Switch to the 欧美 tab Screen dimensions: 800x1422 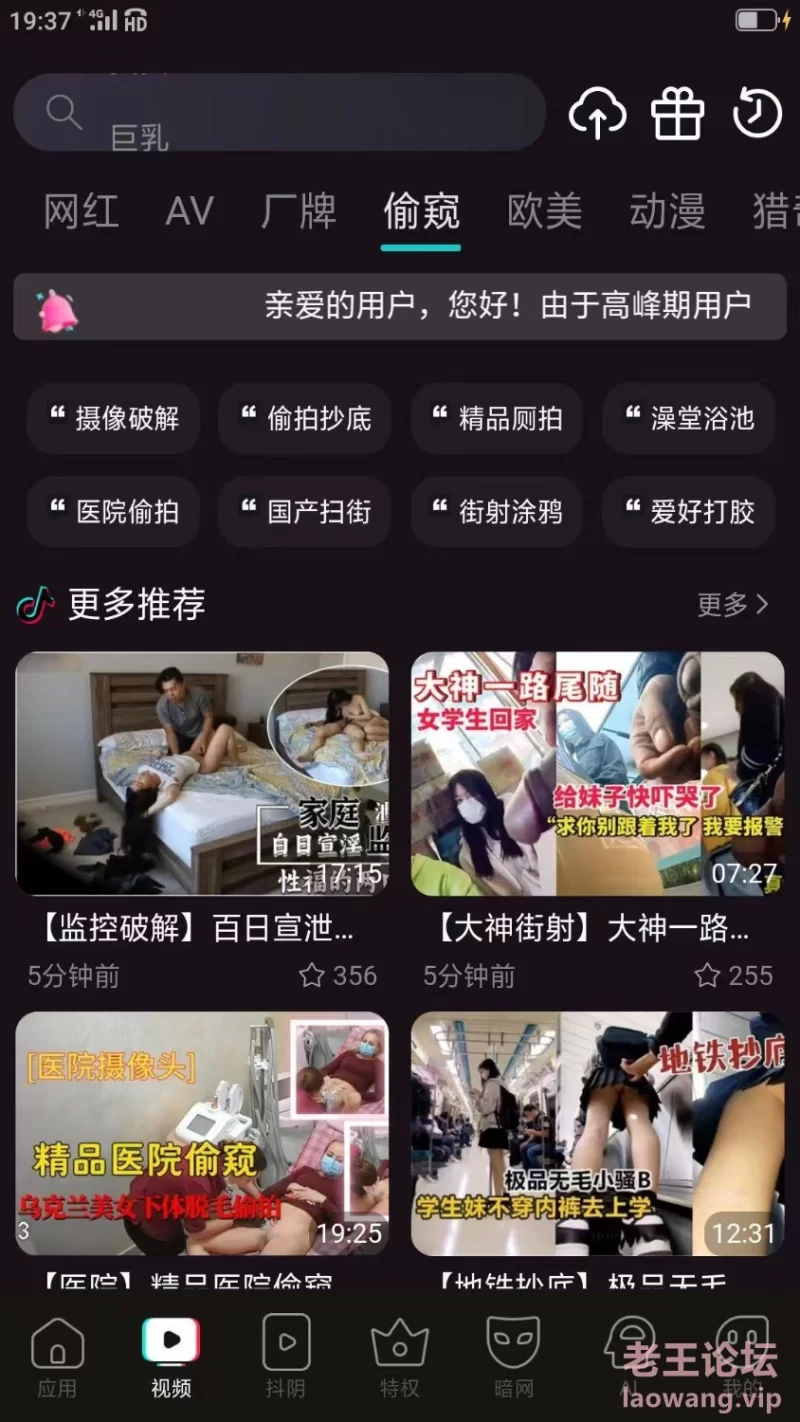coord(545,212)
